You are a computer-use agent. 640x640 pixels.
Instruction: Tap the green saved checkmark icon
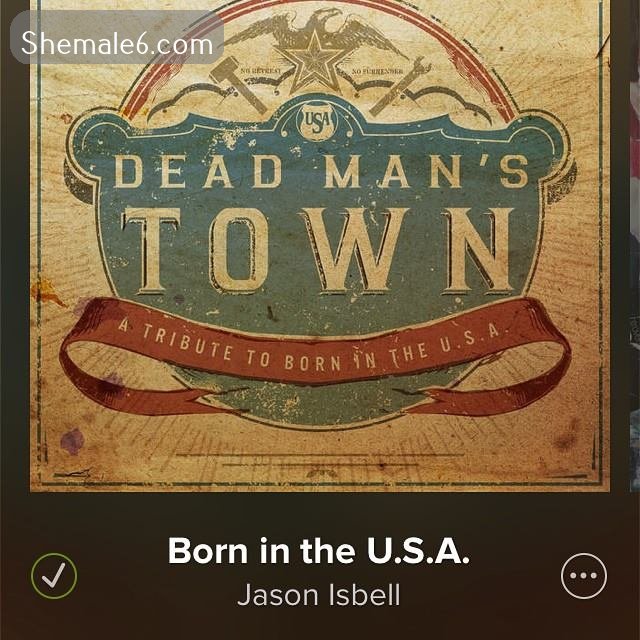[x=54, y=574]
